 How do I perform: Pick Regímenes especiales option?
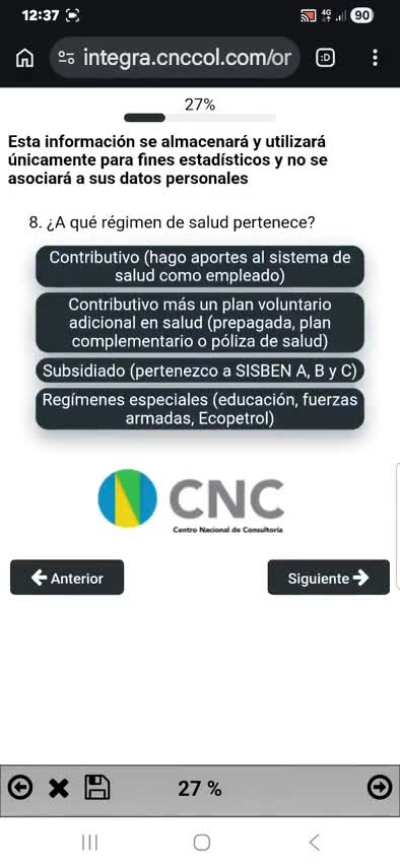(200, 409)
